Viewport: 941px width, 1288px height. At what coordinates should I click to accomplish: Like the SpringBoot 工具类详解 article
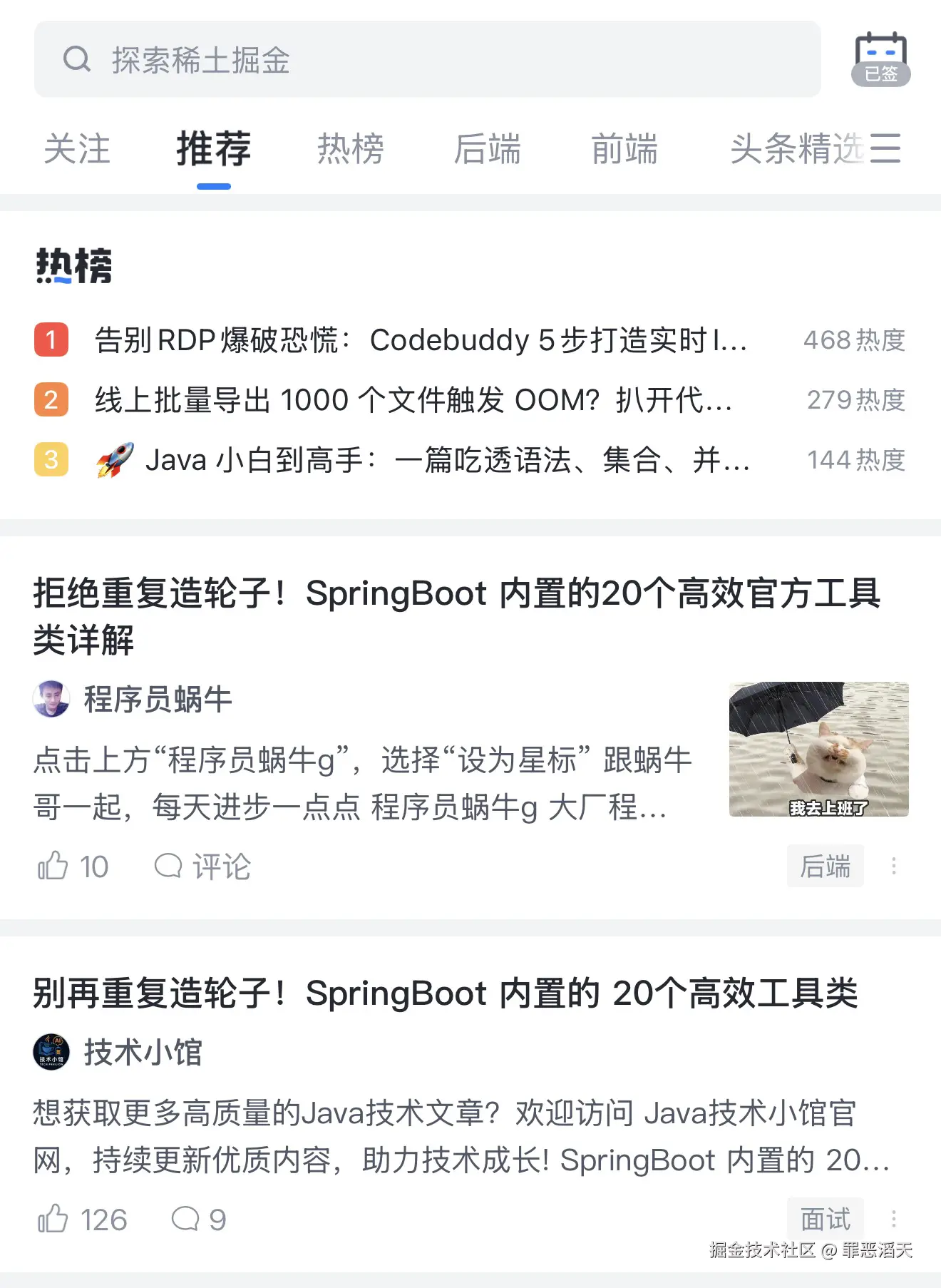53,866
